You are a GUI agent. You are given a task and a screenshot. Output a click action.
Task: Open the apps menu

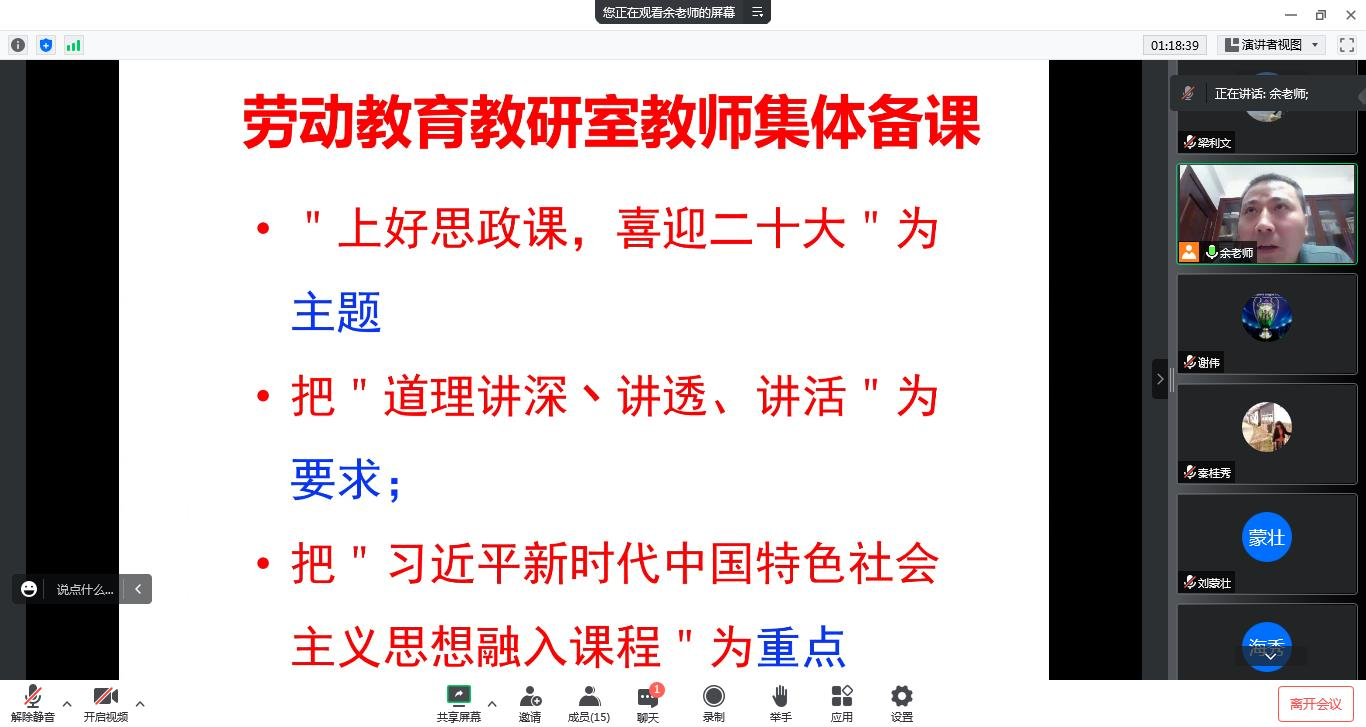click(x=841, y=703)
